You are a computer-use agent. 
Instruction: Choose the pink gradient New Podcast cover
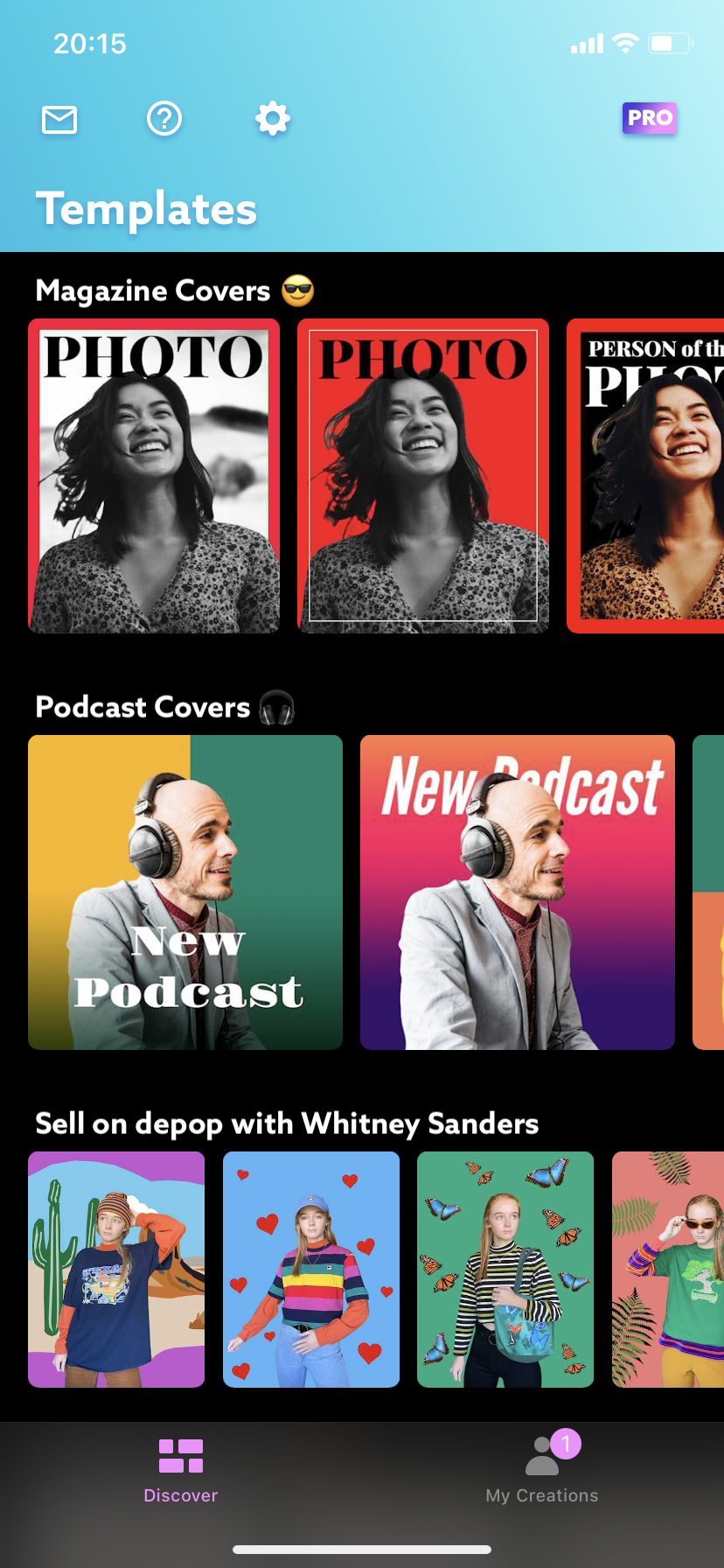(x=518, y=892)
